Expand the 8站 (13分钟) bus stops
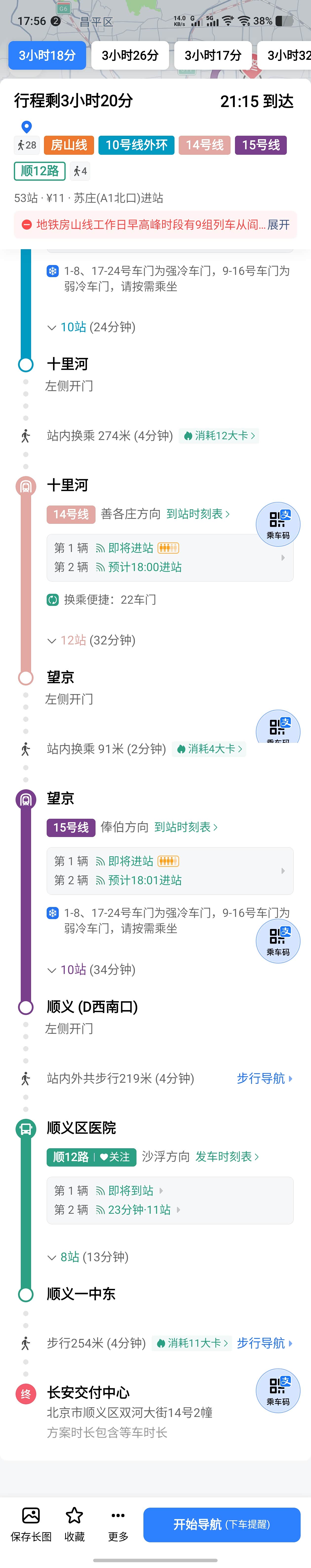 click(88, 1257)
